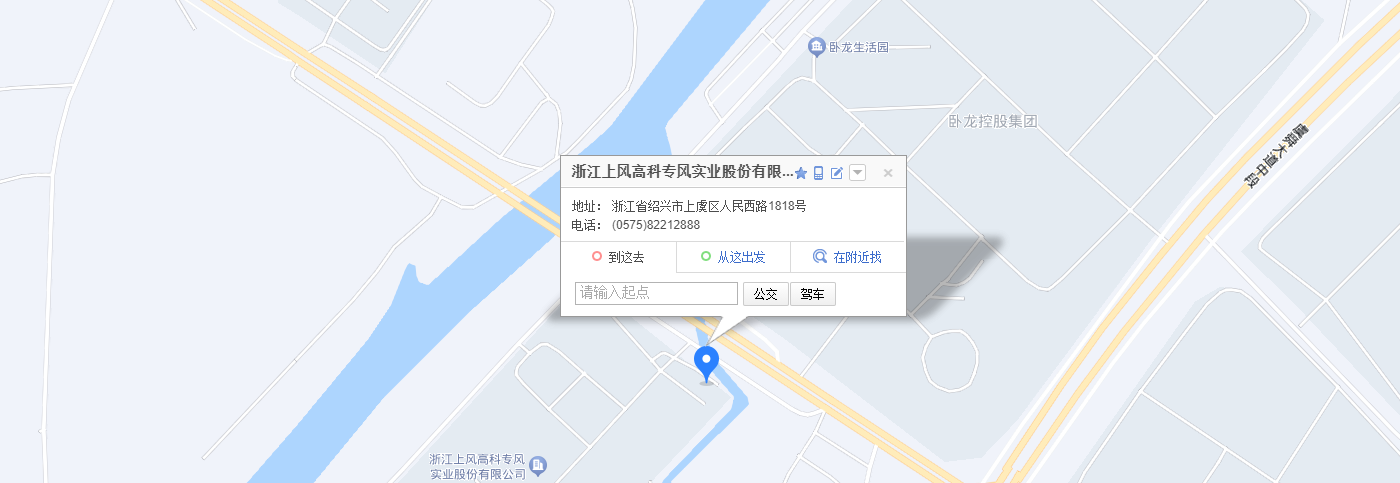The height and width of the screenshot is (483, 1400).
Task: Close the location info window
Action: click(887, 173)
